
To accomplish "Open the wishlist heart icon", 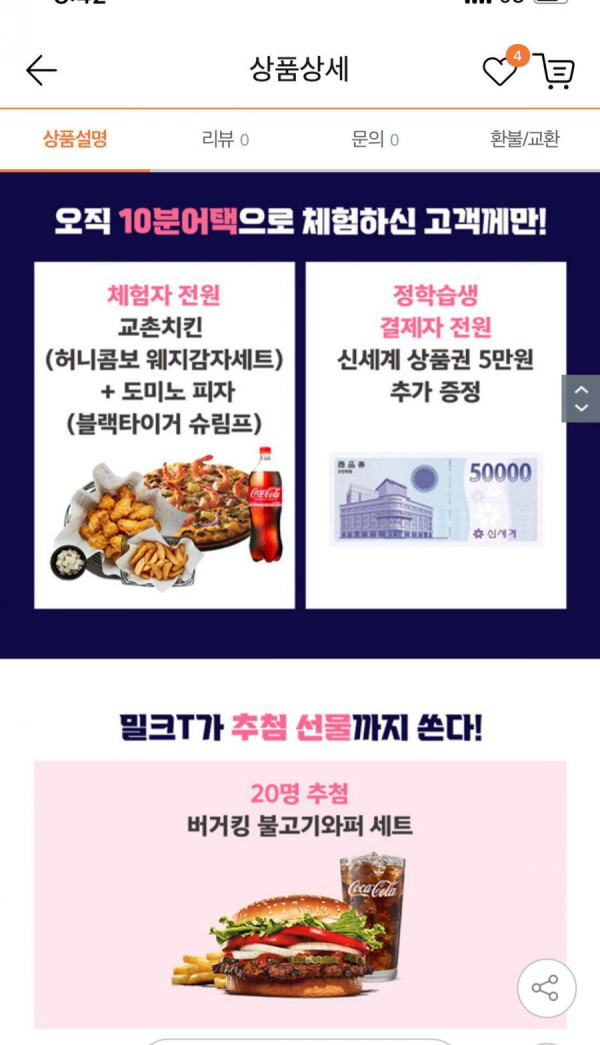I will (499, 71).
